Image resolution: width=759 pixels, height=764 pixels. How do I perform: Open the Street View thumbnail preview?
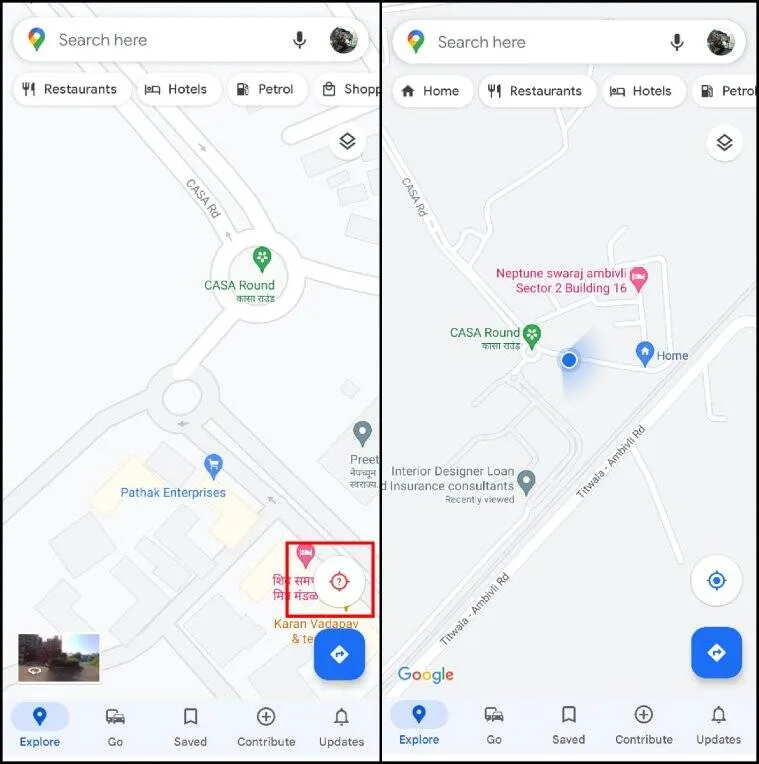click(x=58, y=657)
